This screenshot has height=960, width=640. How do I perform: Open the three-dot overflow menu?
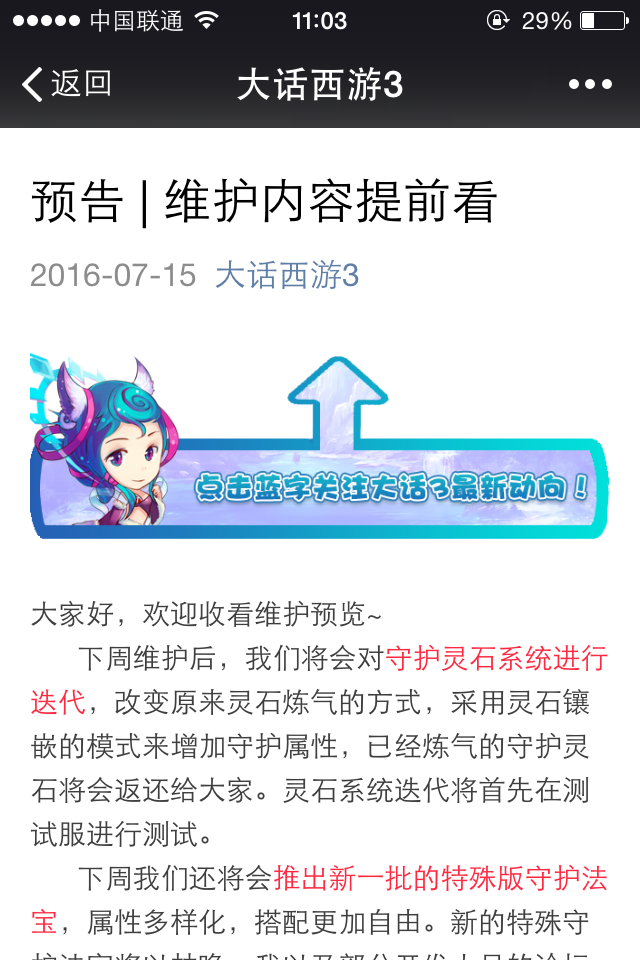[590, 85]
